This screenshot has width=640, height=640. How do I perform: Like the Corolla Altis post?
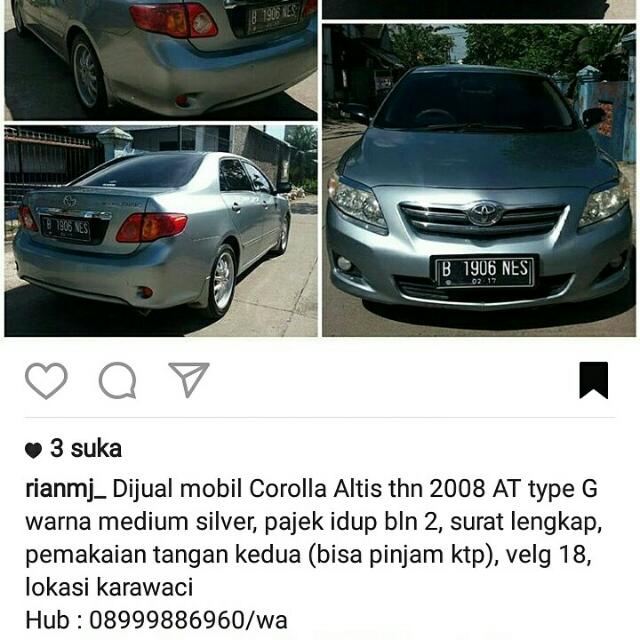(46, 380)
